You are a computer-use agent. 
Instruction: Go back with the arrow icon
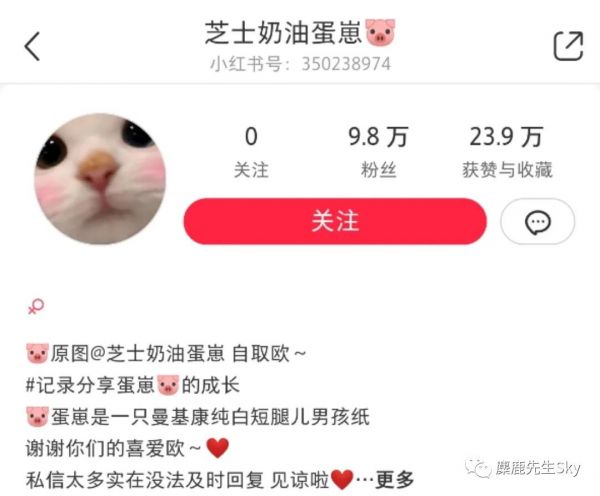click(x=33, y=46)
